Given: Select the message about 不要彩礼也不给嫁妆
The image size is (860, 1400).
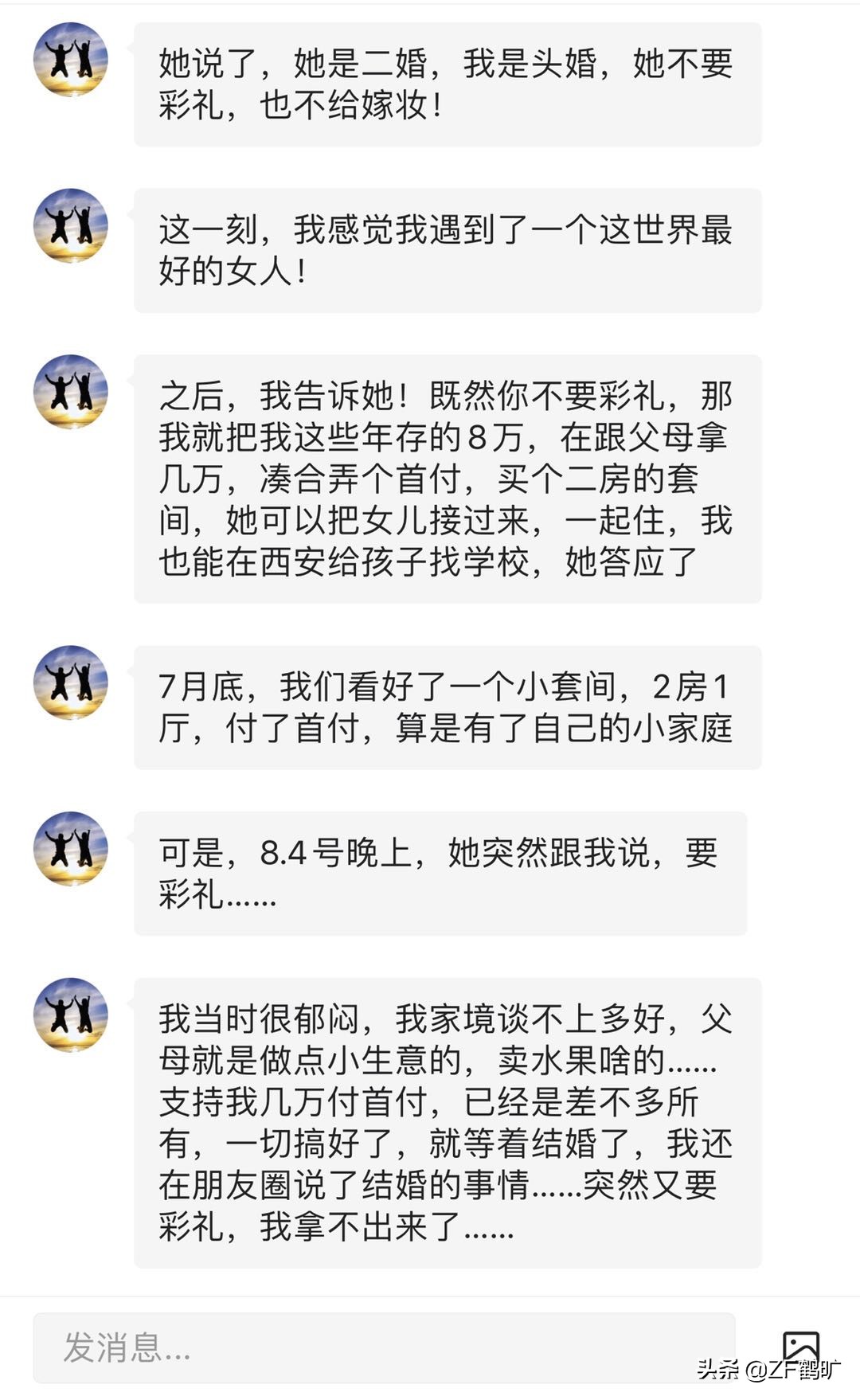Looking at the screenshot, I should pos(446,88).
